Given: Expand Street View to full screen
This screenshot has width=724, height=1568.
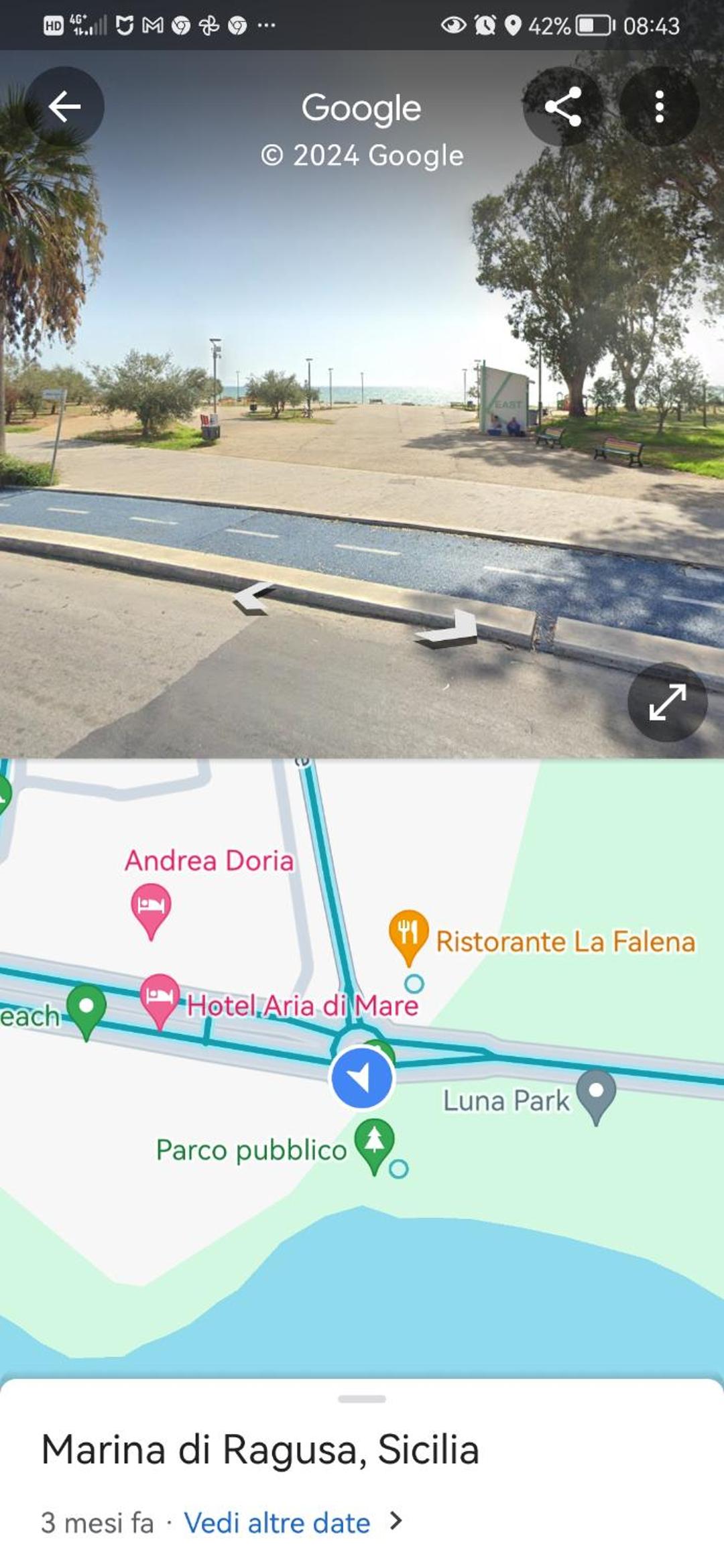Looking at the screenshot, I should tap(667, 702).
